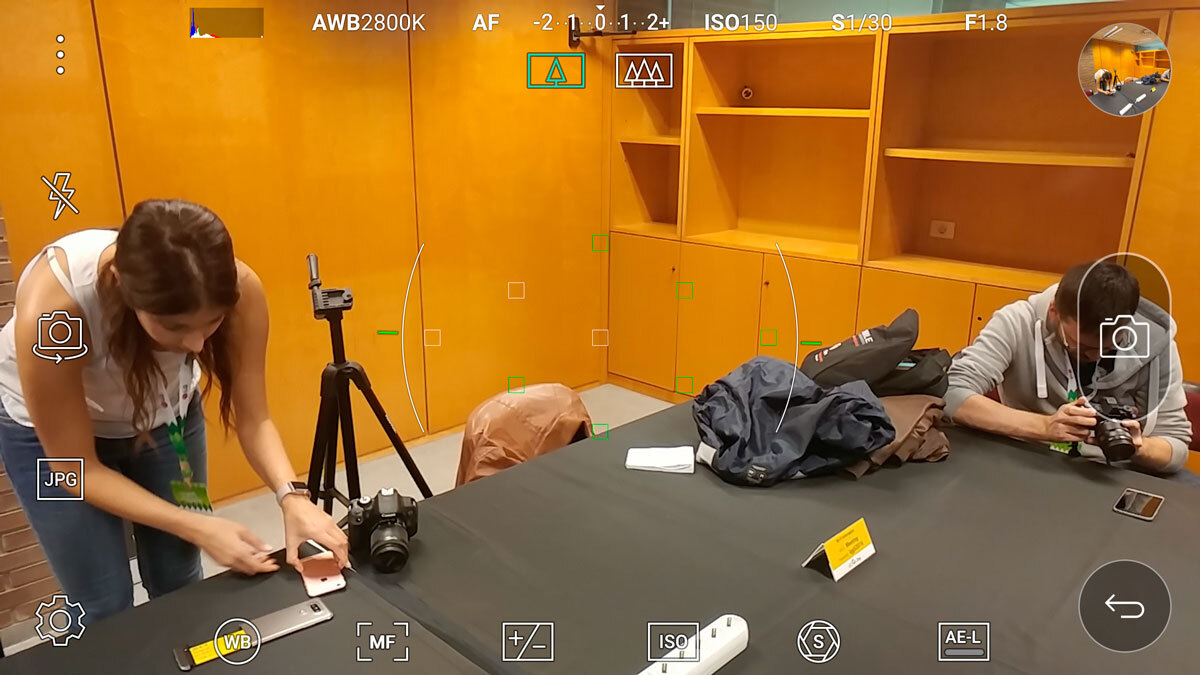The height and width of the screenshot is (675, 1200).
Task: Open camera settings gear
Action: [60, 620]
